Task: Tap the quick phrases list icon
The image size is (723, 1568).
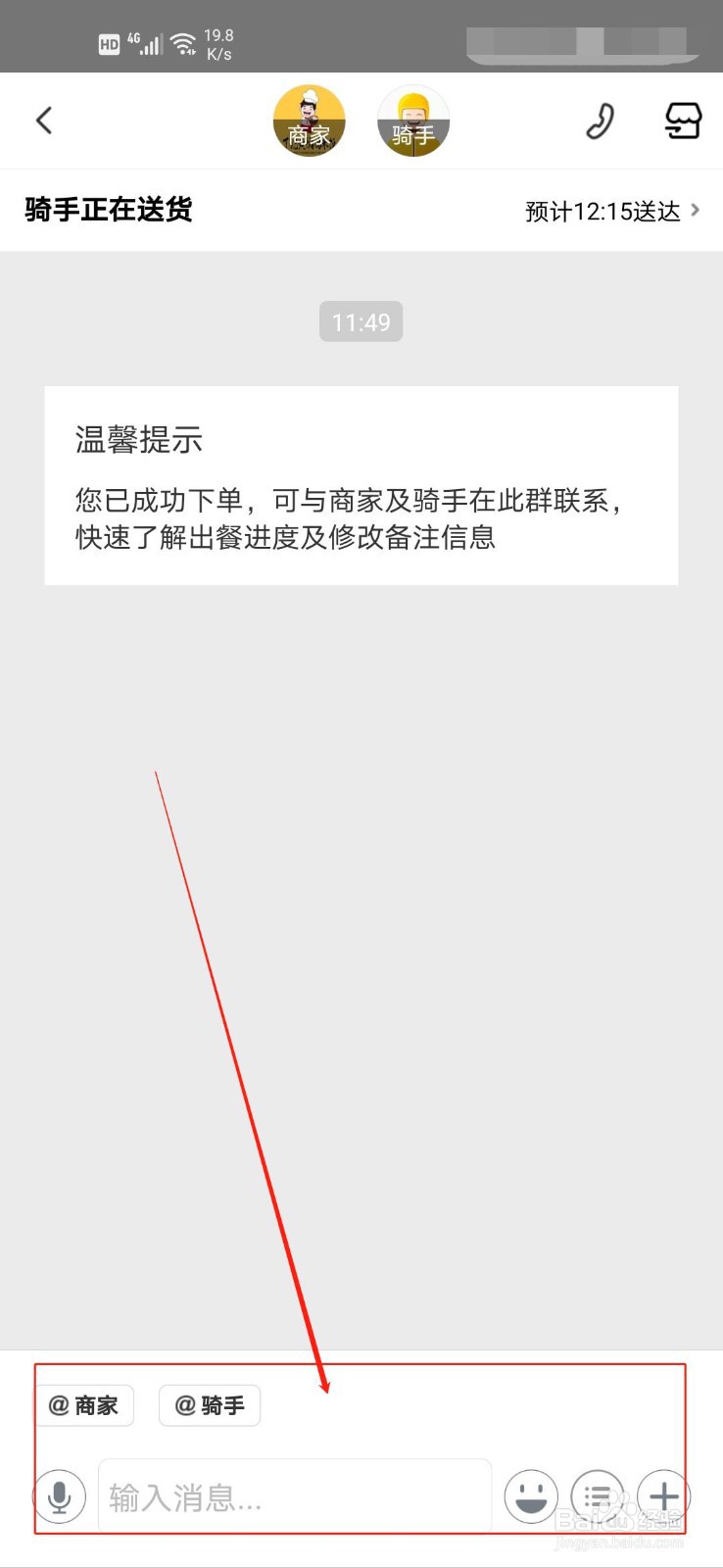Action: click(598, 1496)
